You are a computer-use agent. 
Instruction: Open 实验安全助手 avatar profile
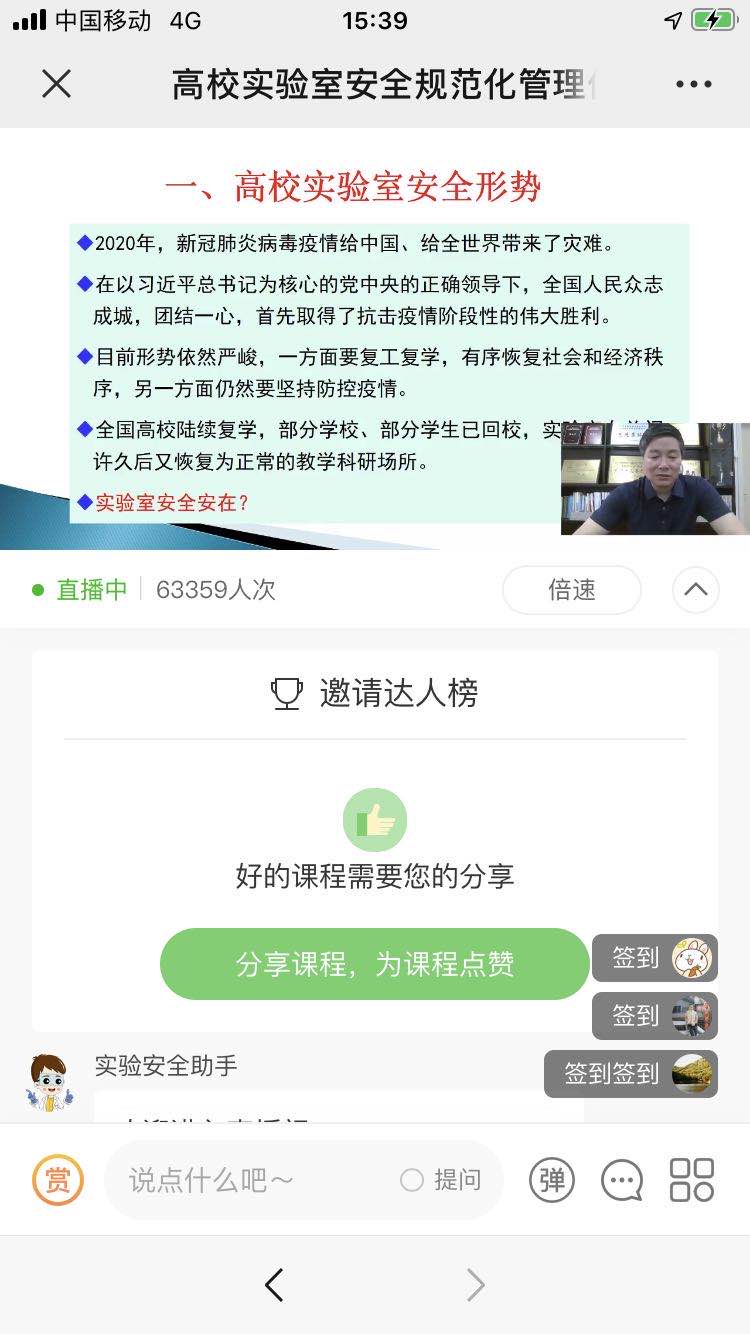(x=50, y=1084)
